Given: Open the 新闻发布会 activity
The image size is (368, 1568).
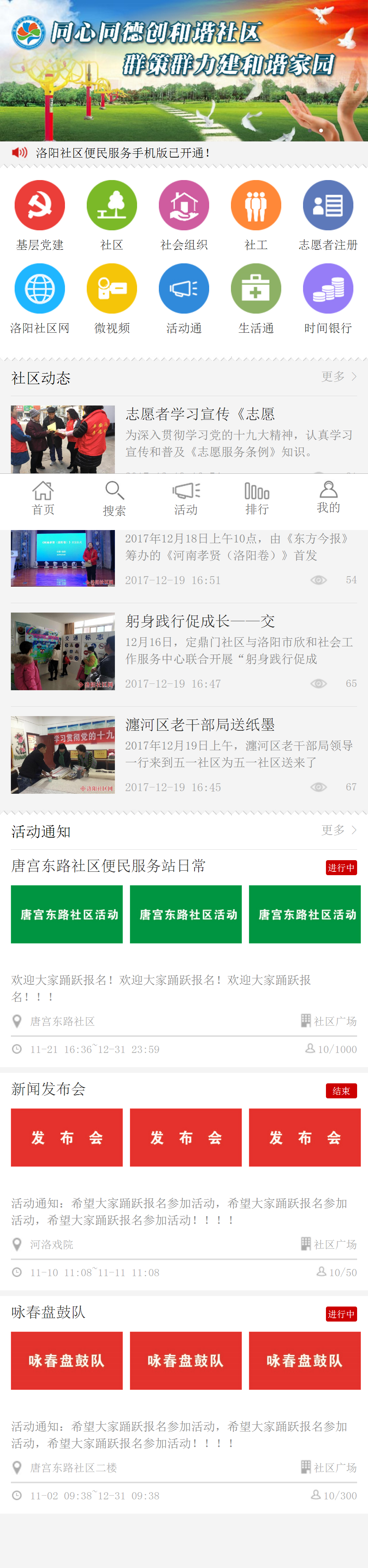Looking at the screenshot, I should point(49,1089).
